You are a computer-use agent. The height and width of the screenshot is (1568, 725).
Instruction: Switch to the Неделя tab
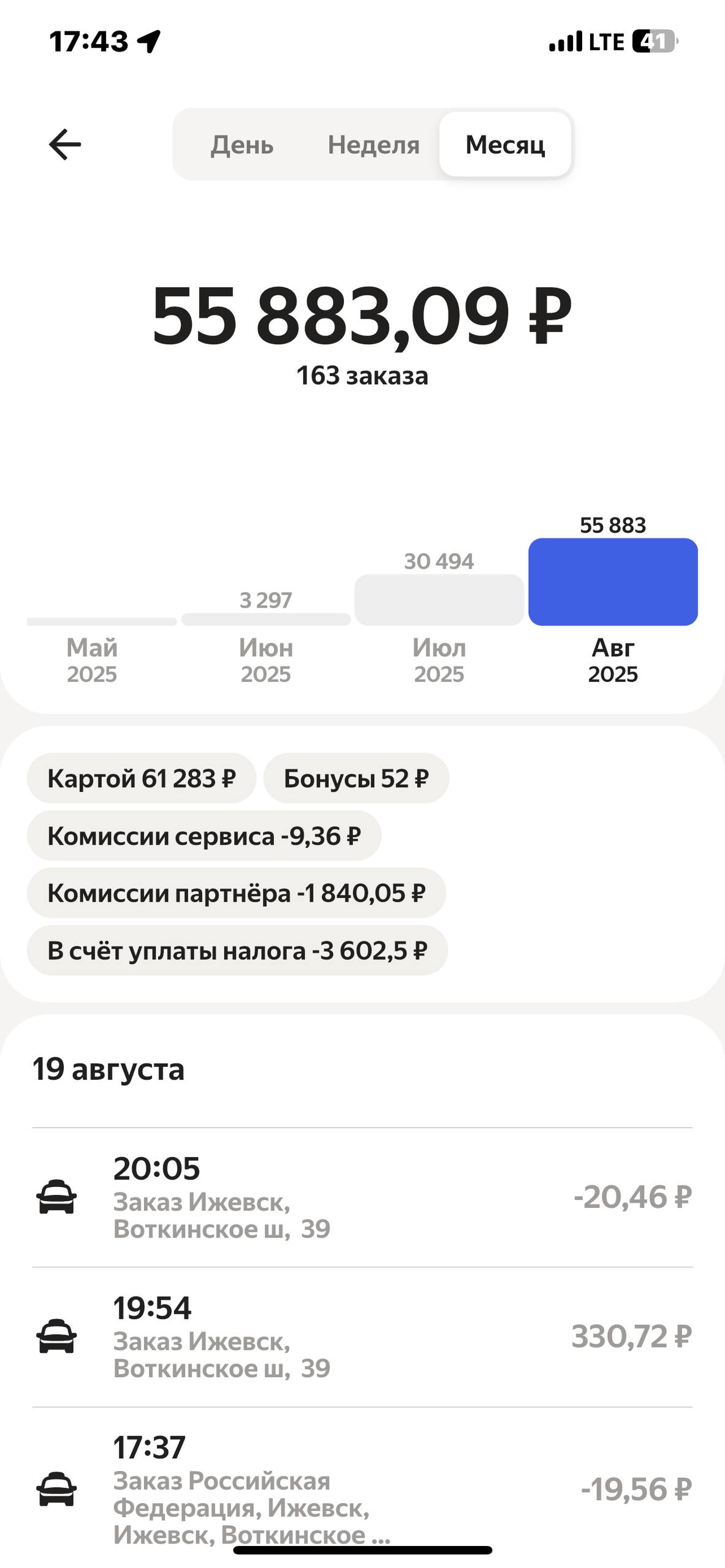[x=374, y=145]
